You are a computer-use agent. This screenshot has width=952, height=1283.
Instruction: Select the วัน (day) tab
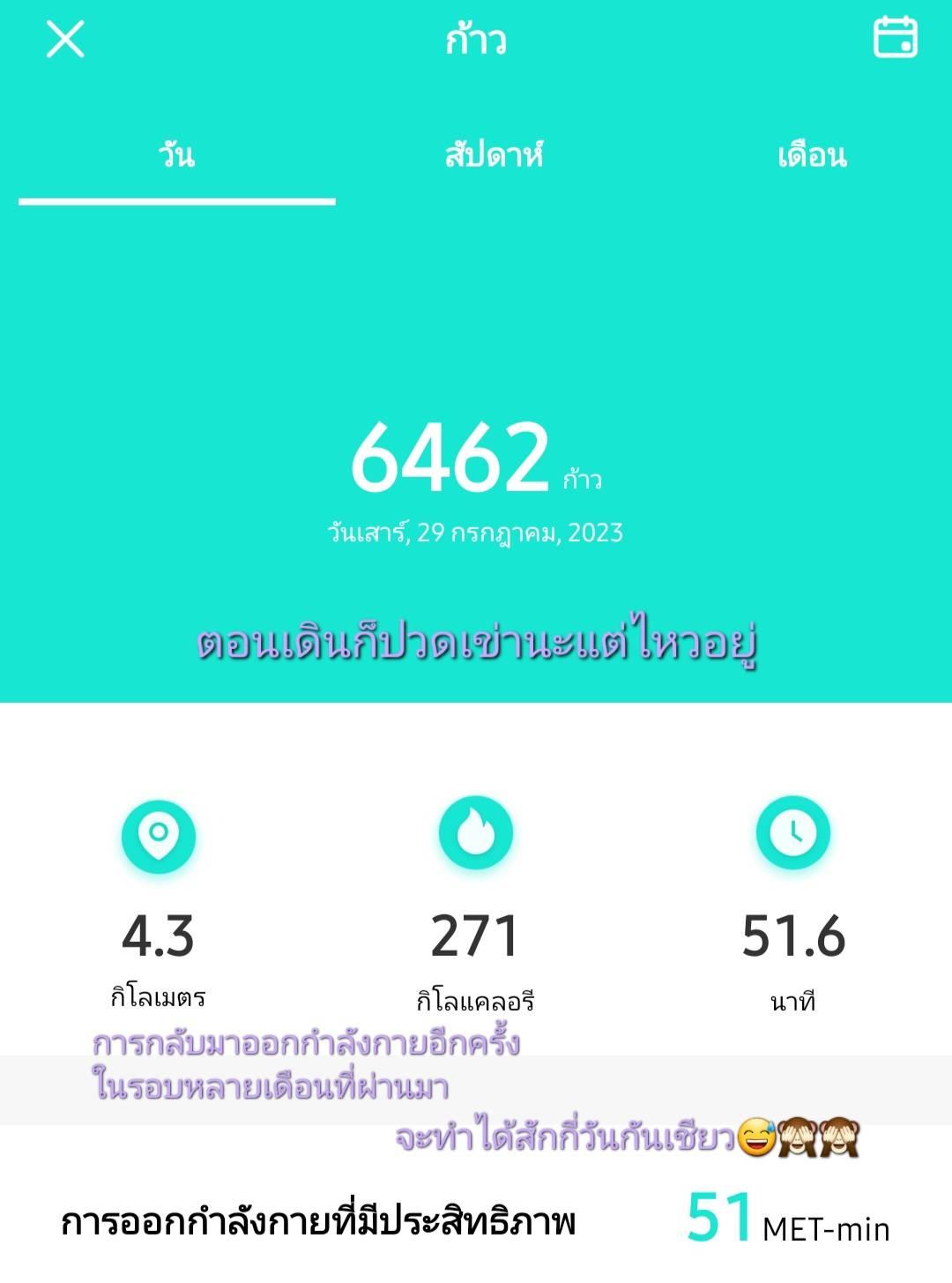(176, 156)
